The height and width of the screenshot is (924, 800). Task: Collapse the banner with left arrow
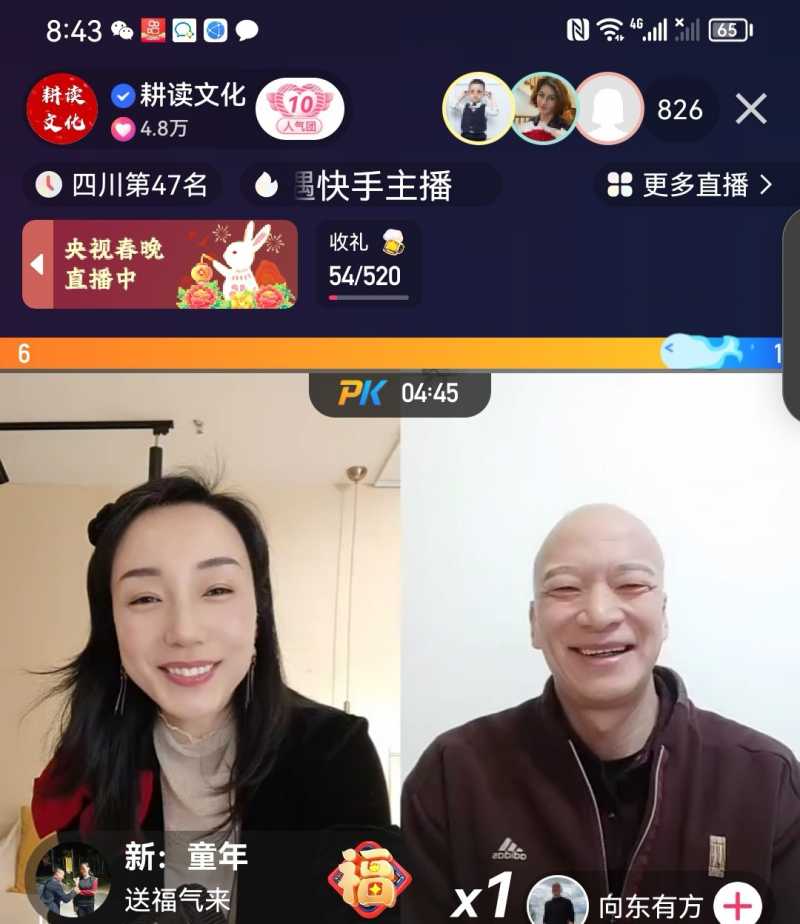(x=37, y=265)
